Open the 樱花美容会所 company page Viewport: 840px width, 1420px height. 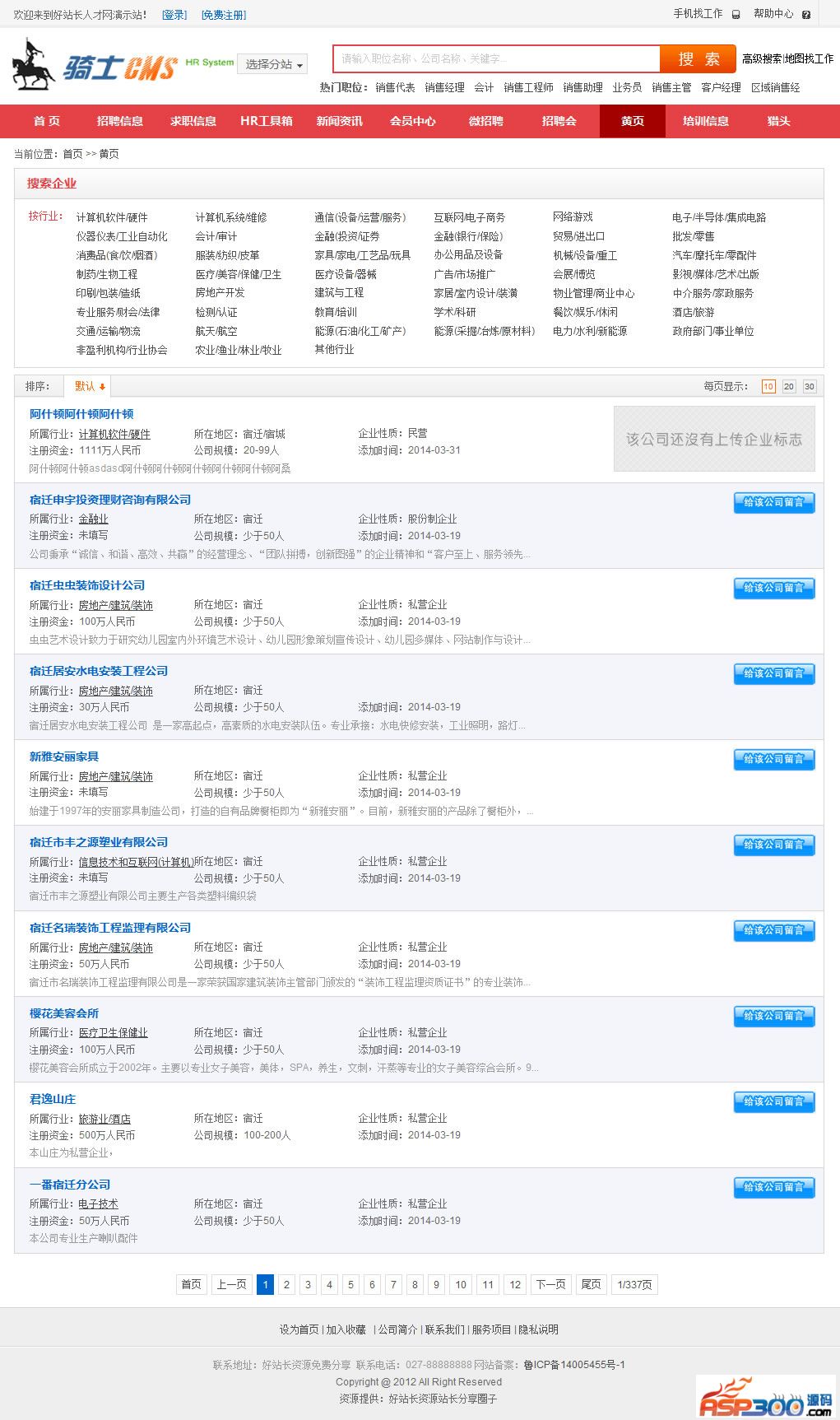click(64, 1013)
